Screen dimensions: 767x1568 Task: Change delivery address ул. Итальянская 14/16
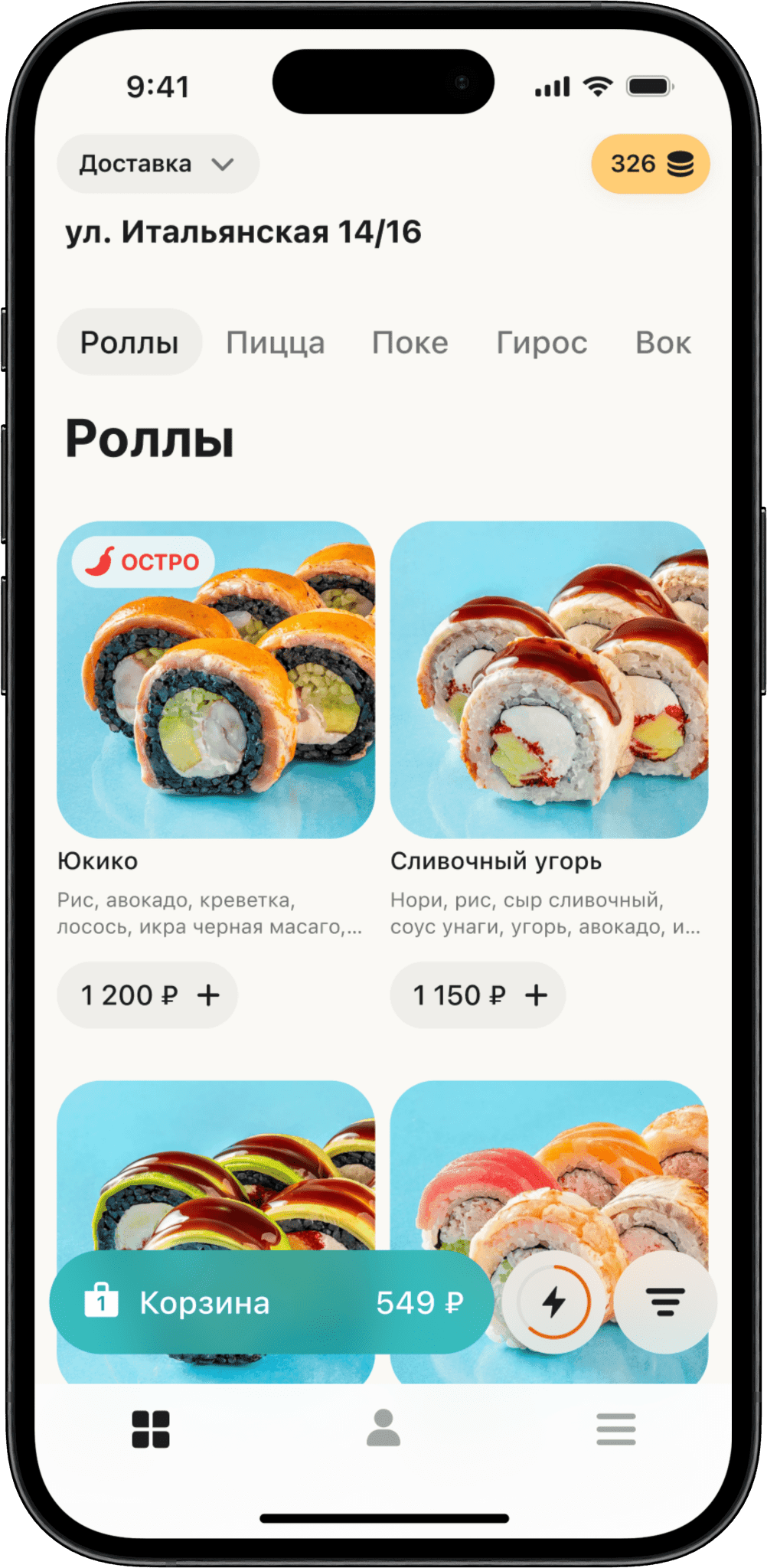coord(243,233)
